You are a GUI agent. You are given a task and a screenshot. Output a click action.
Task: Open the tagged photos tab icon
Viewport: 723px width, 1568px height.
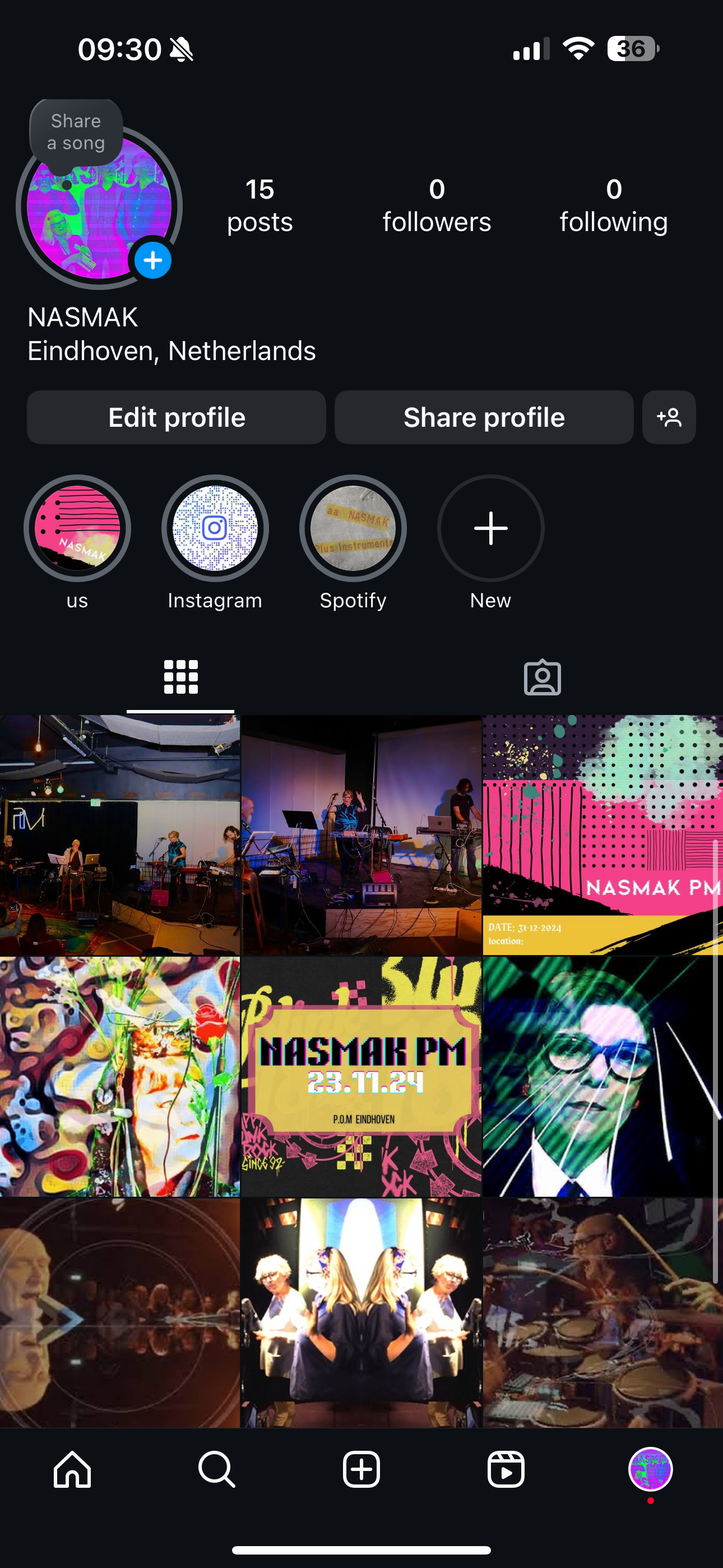543,676
